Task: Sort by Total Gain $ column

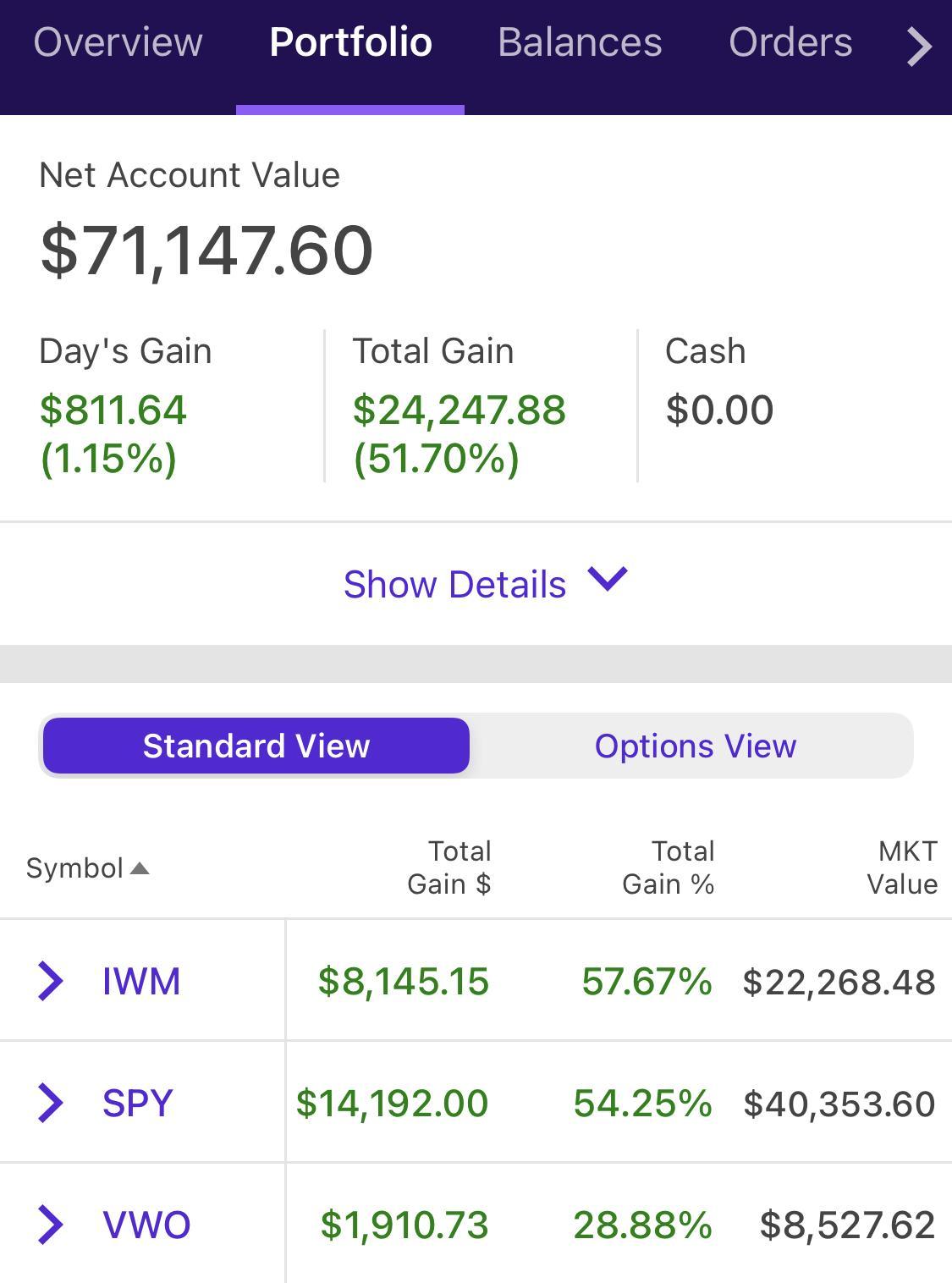Action: pyautogui.click(x=449, y=867)
